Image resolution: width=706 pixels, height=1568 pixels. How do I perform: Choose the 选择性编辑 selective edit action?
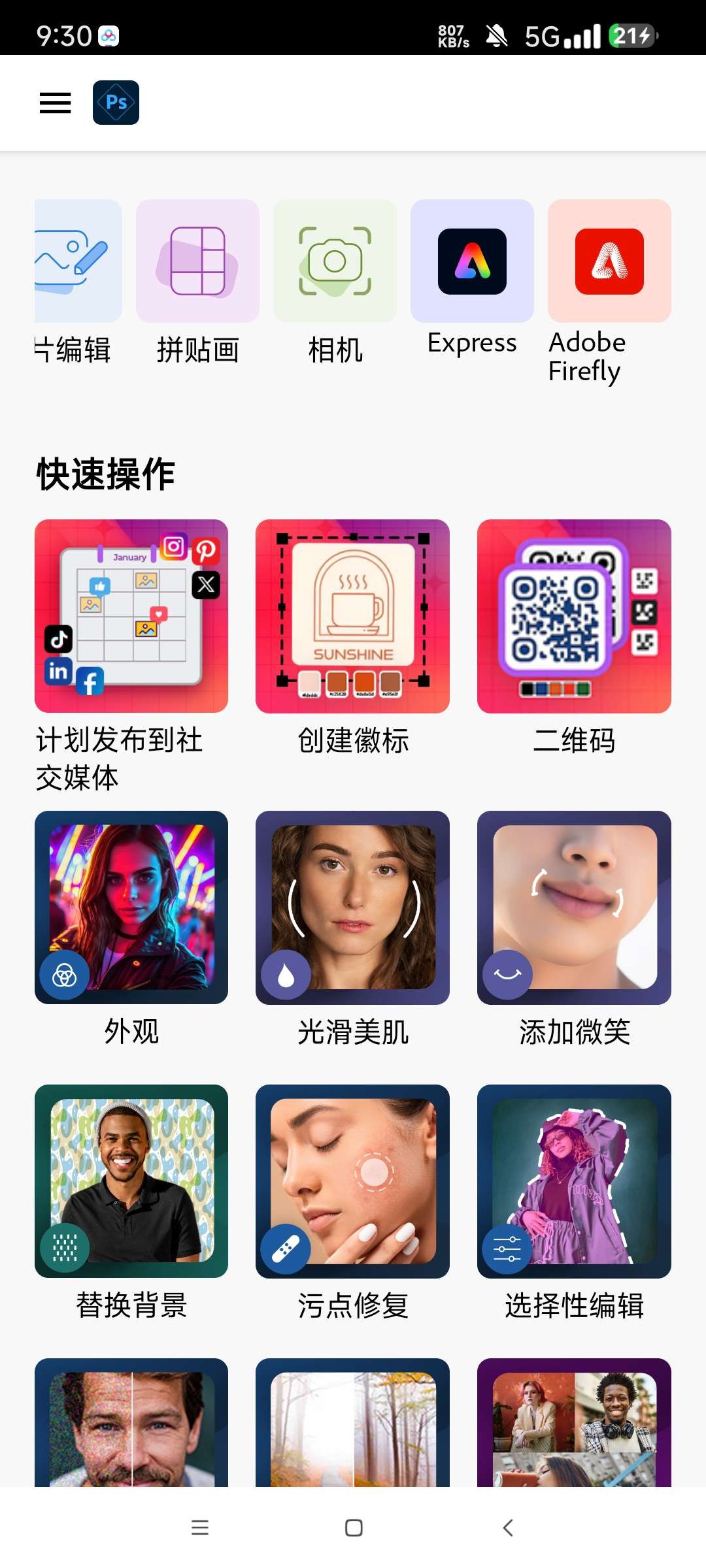(574, 1181)
